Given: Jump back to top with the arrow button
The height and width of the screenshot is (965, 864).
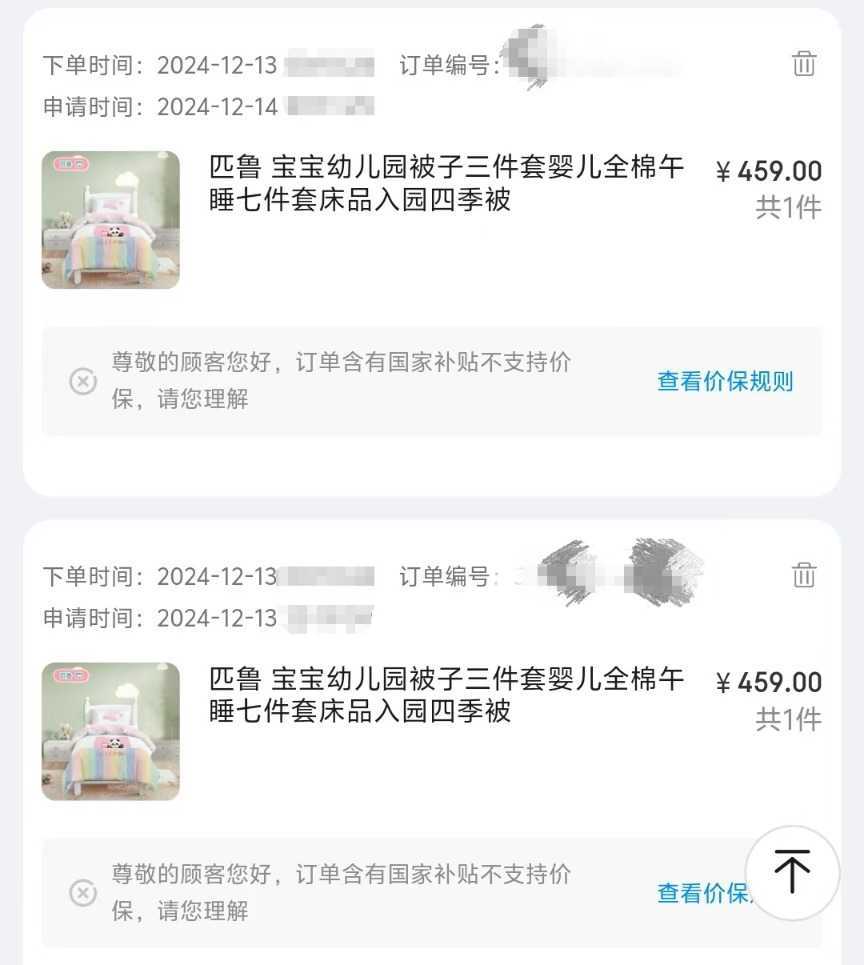Looking at the screenshot, I should [792, 872].
